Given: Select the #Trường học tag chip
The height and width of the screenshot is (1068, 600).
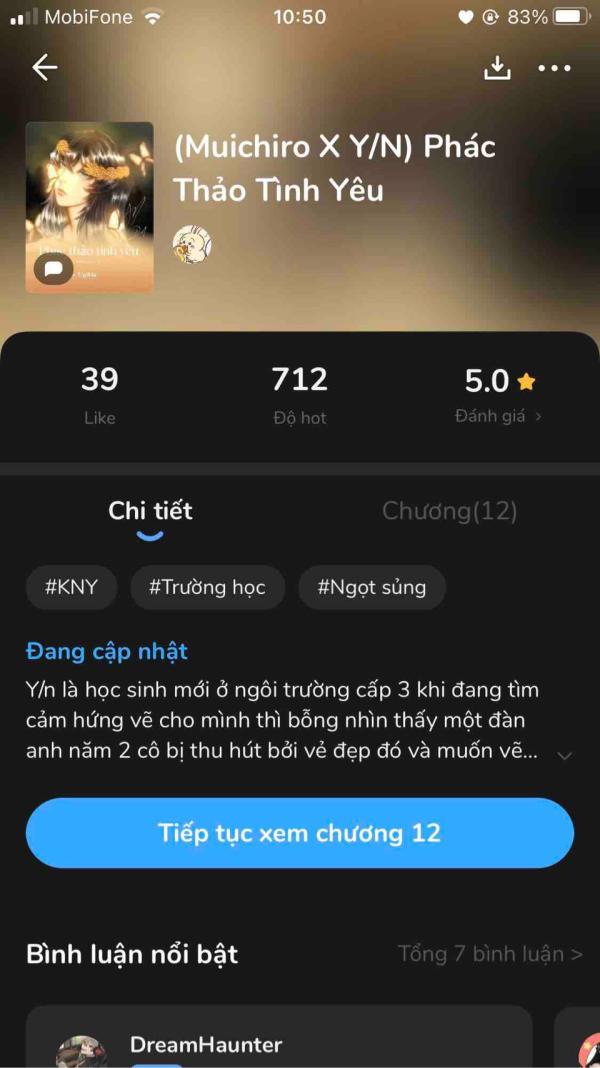Looking at the screenshot, I should point(207,587).
